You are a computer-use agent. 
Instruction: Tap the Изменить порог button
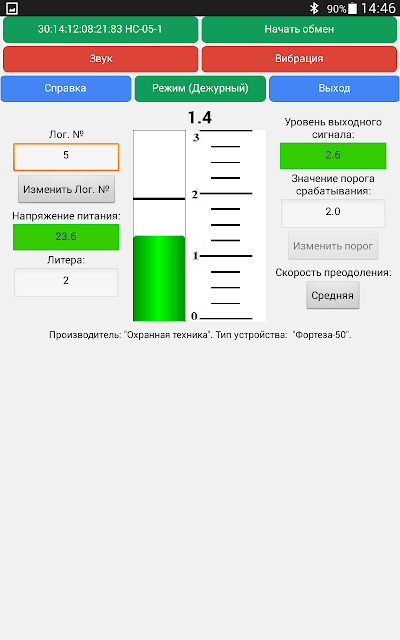click(x=333, y=246)
